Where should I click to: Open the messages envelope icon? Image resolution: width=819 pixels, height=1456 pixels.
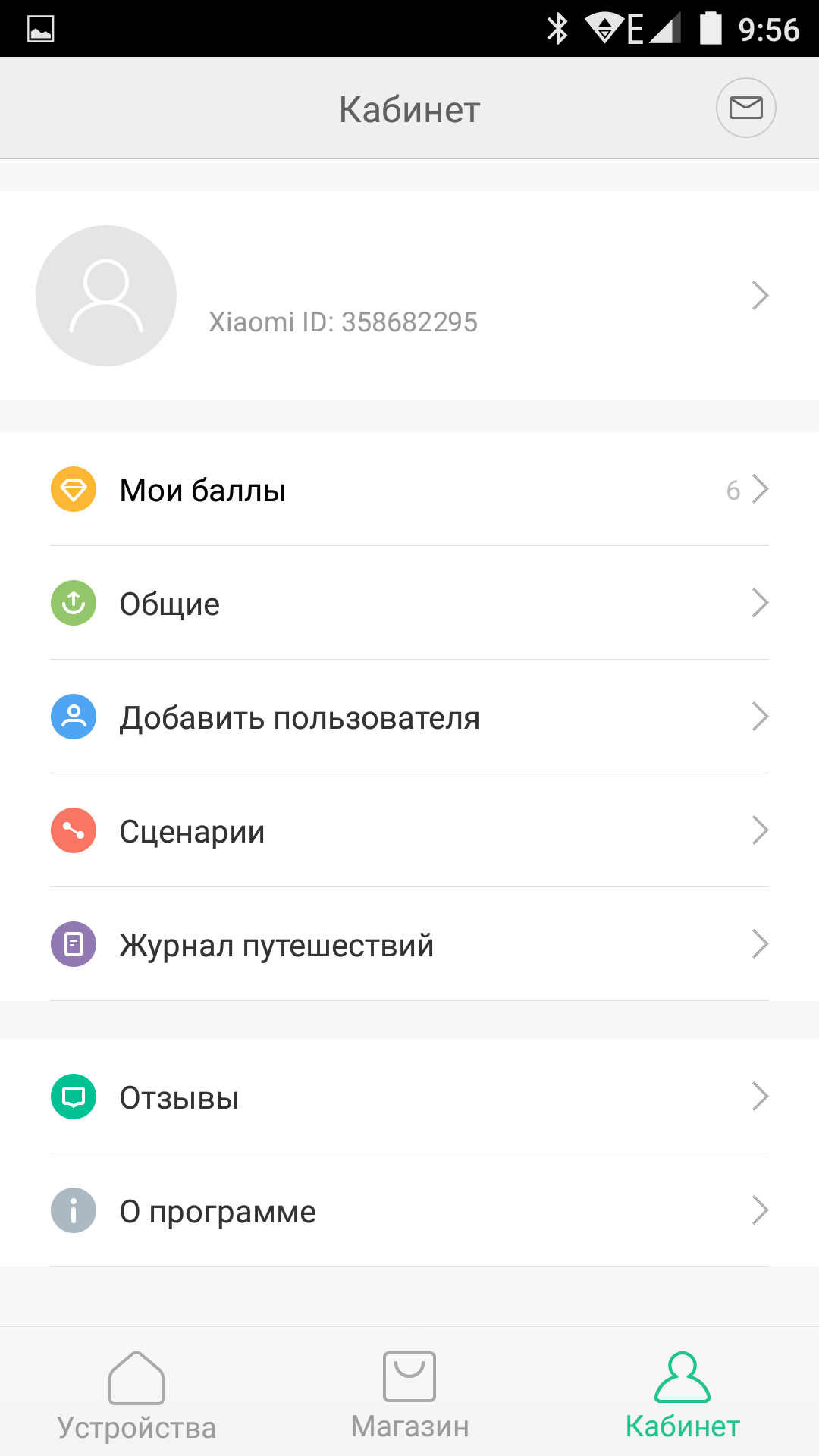tap(745, 108)
